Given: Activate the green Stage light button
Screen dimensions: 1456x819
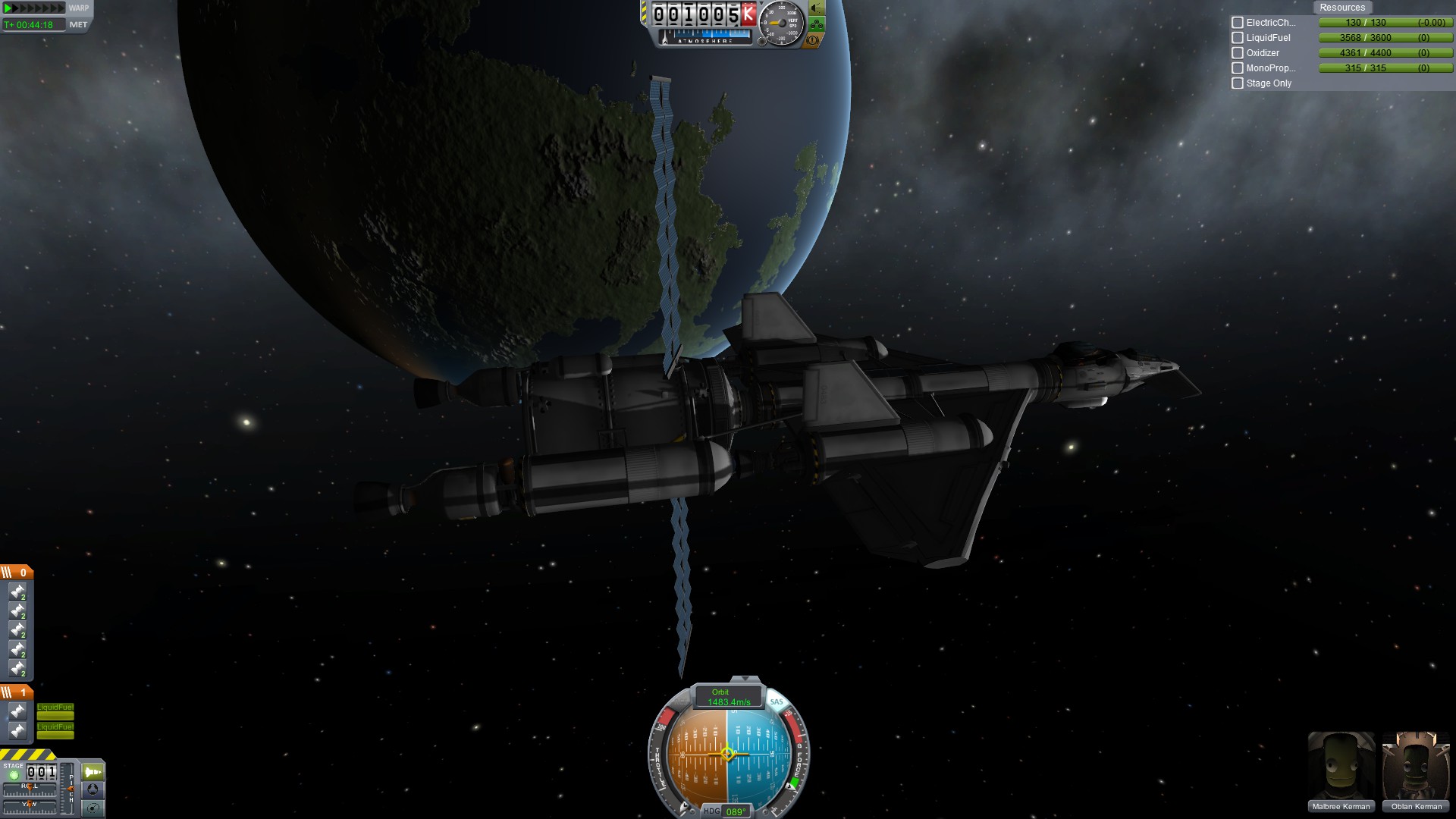Looking at the screenshot, I should (x=14, y=775).
